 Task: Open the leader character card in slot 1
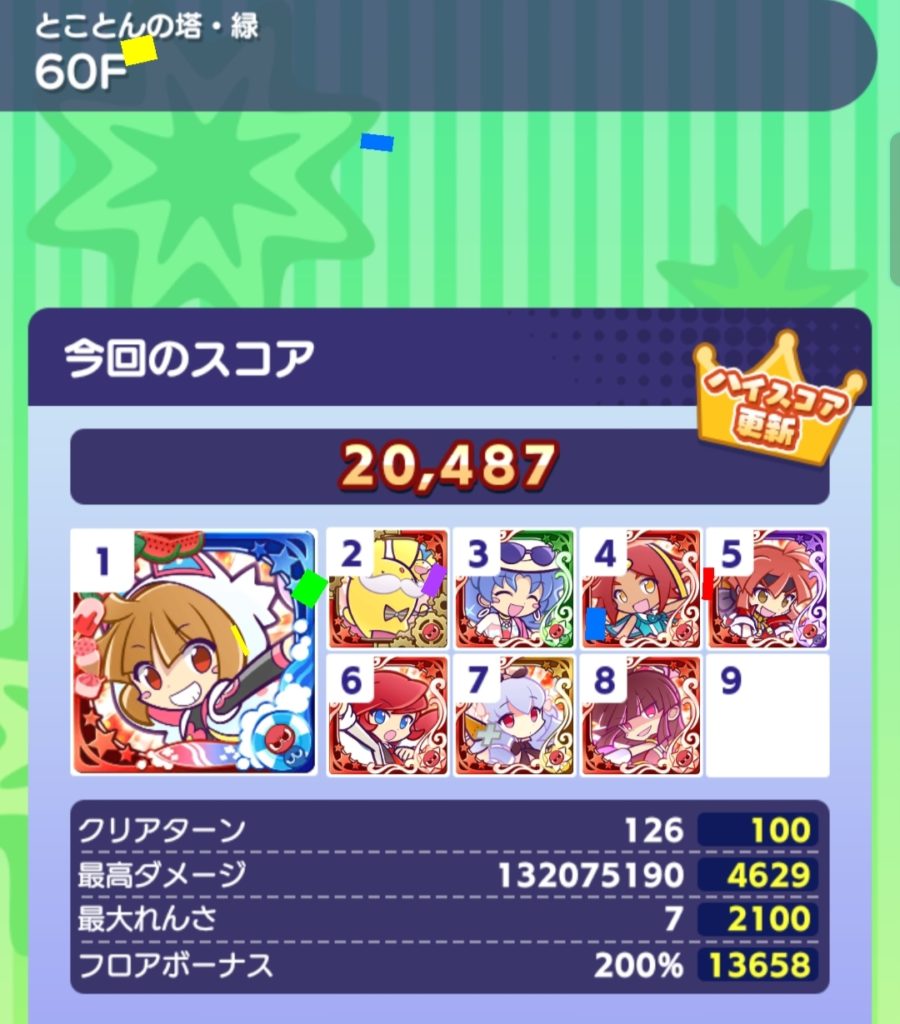coord(194,652)
